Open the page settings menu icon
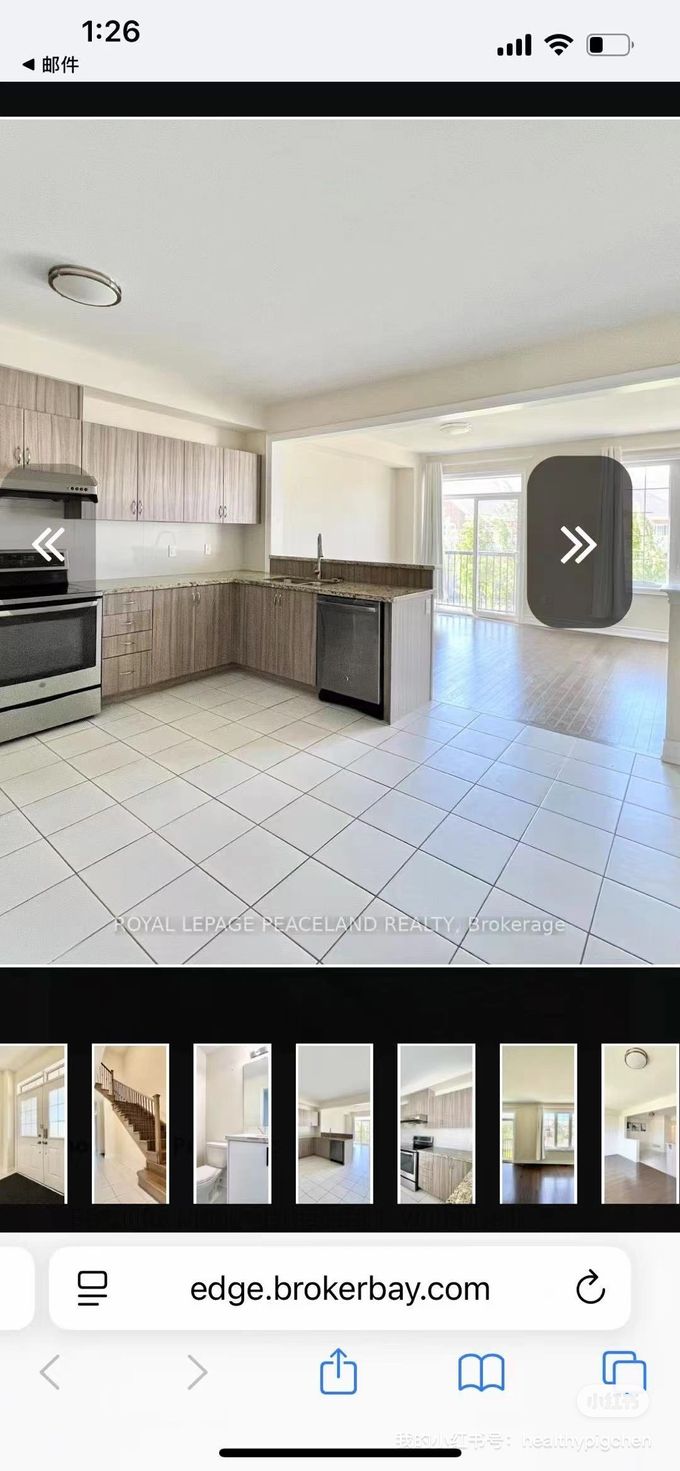 (x=92, y=1289)
